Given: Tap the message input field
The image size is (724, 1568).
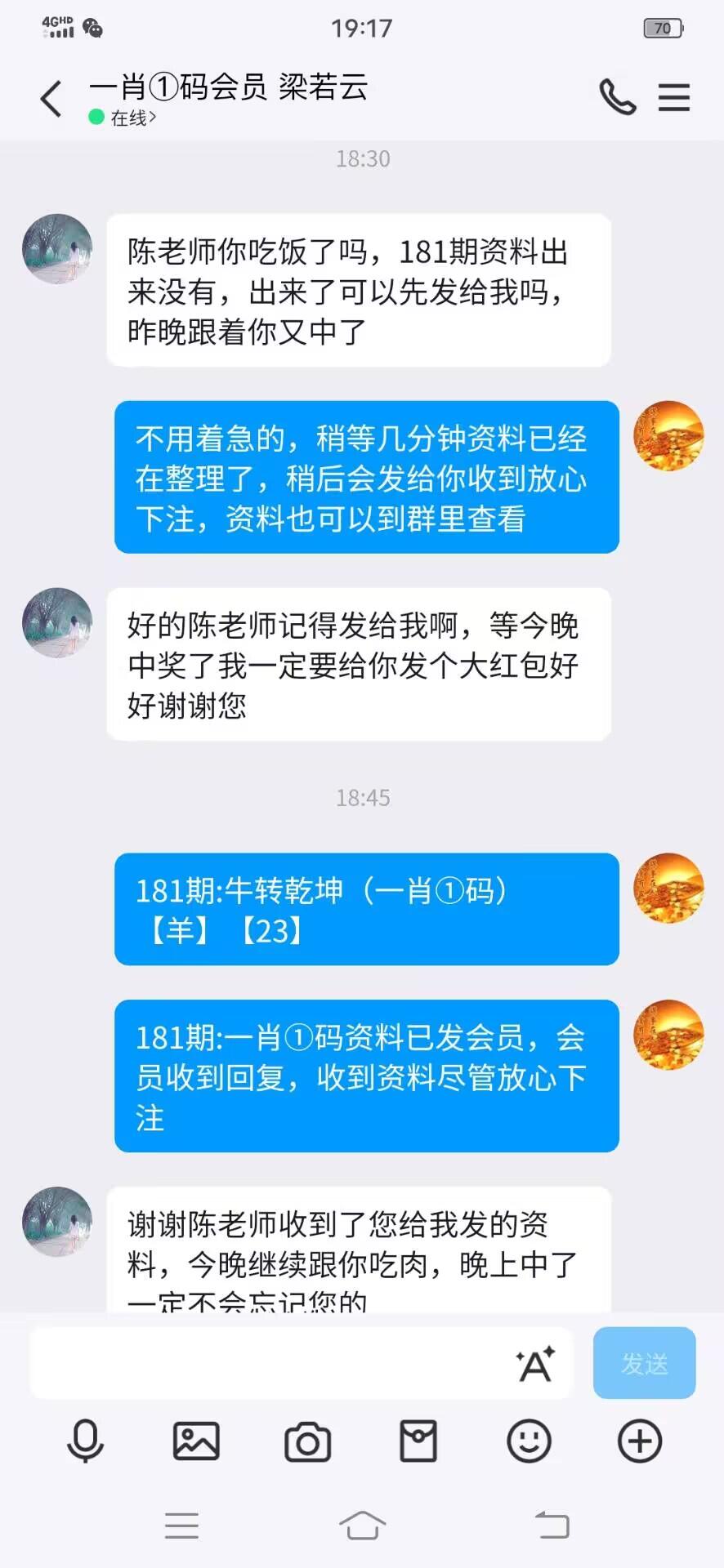Looking at the screenshot, I should point(270,1363).
